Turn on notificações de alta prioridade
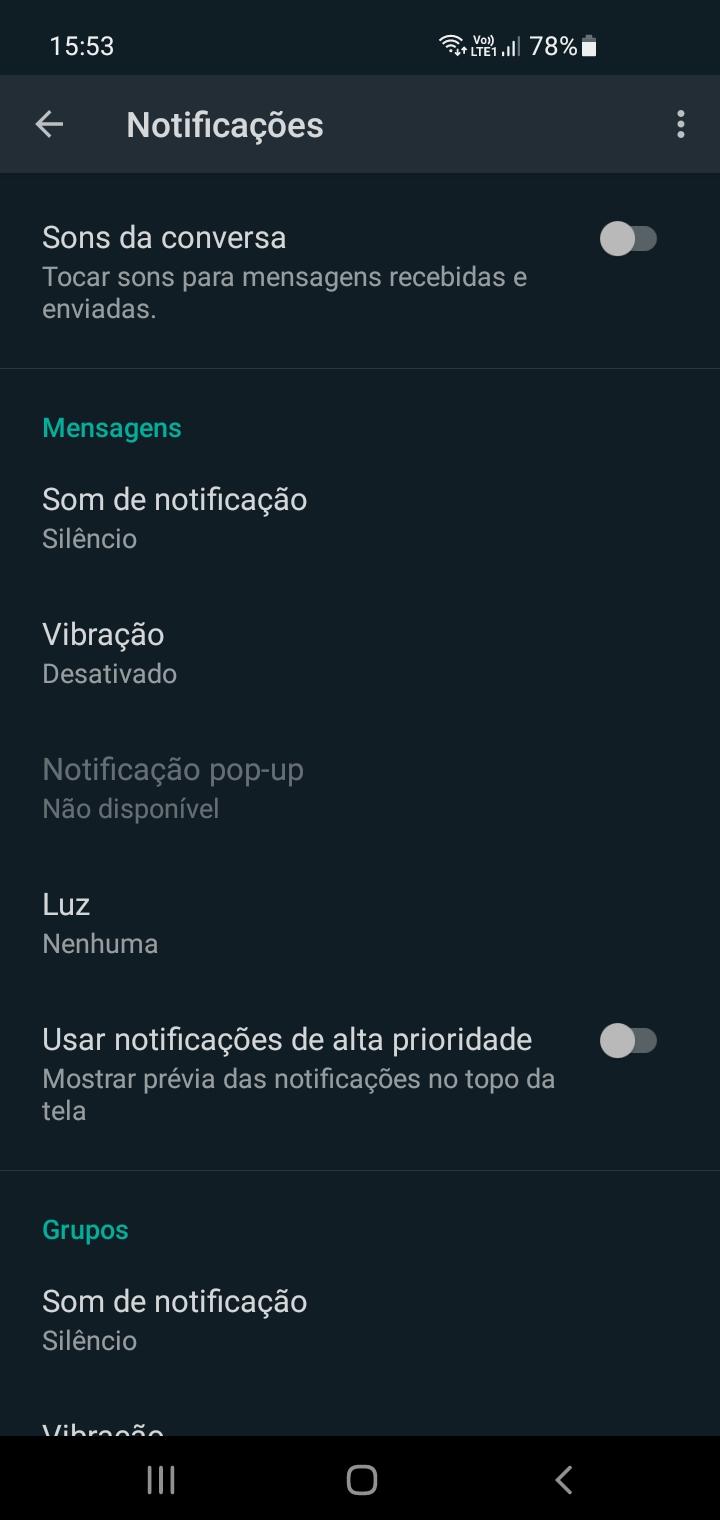The image size is (720, 1520). pos(628,1041)
